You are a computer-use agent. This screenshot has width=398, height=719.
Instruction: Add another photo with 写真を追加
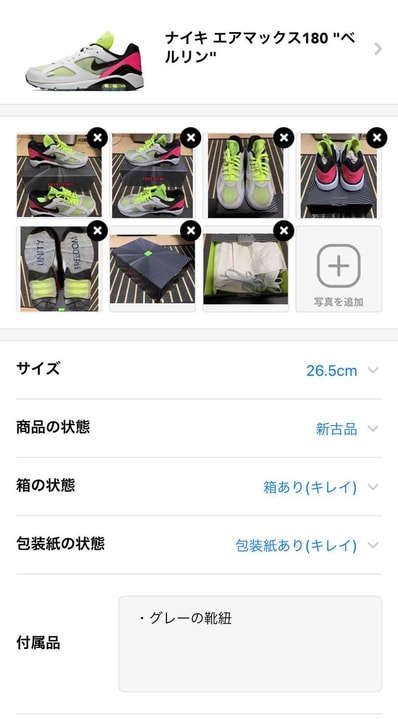339,269
